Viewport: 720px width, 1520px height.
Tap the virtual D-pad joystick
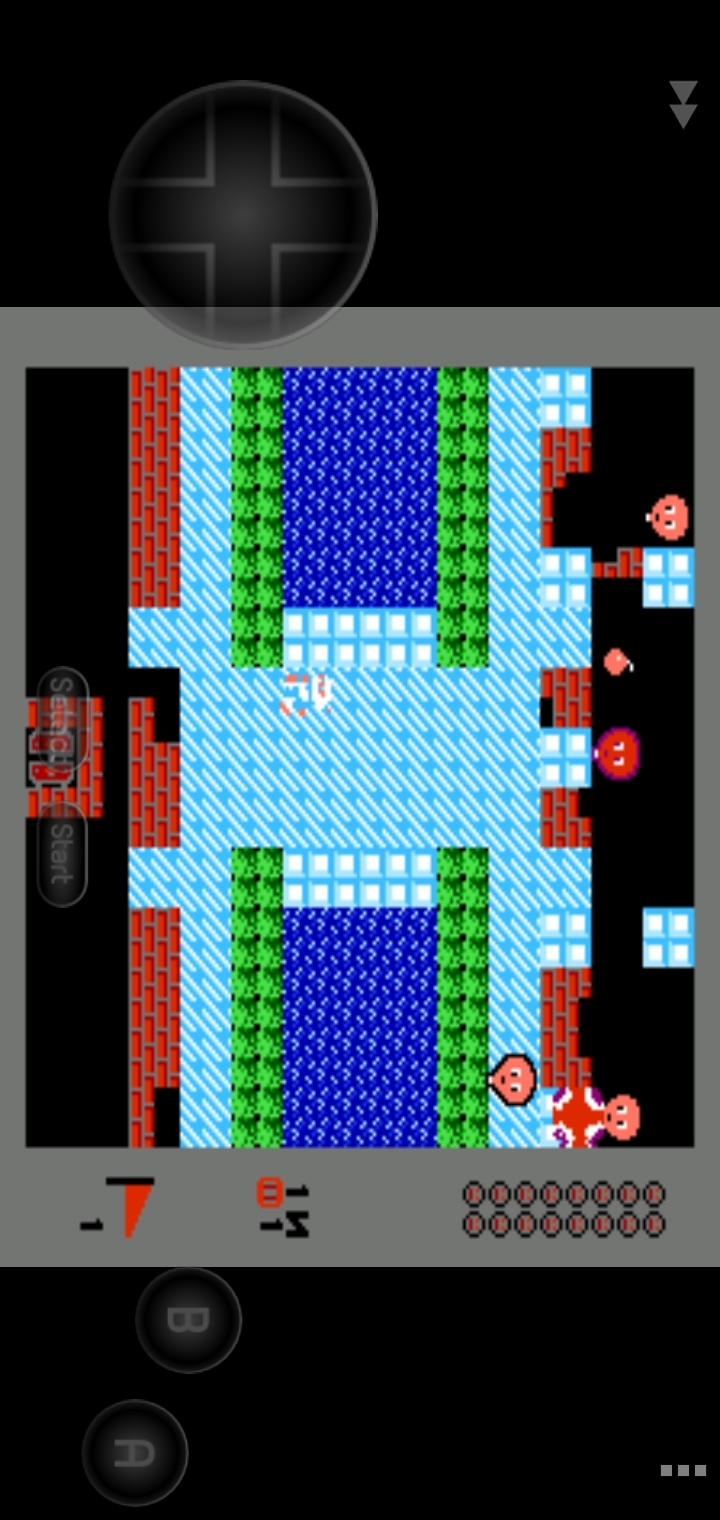click(243, 214)
